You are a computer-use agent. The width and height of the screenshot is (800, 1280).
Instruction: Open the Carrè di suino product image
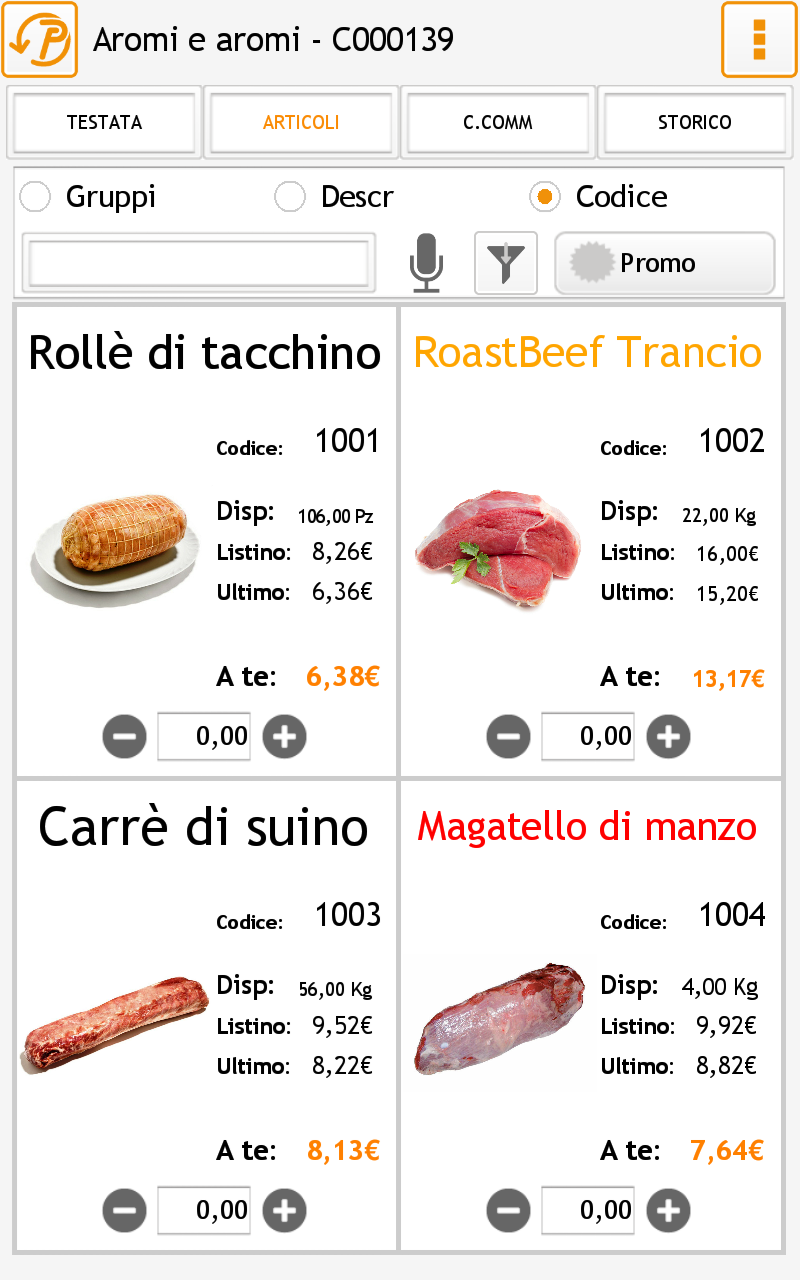tap(116, 1025)
